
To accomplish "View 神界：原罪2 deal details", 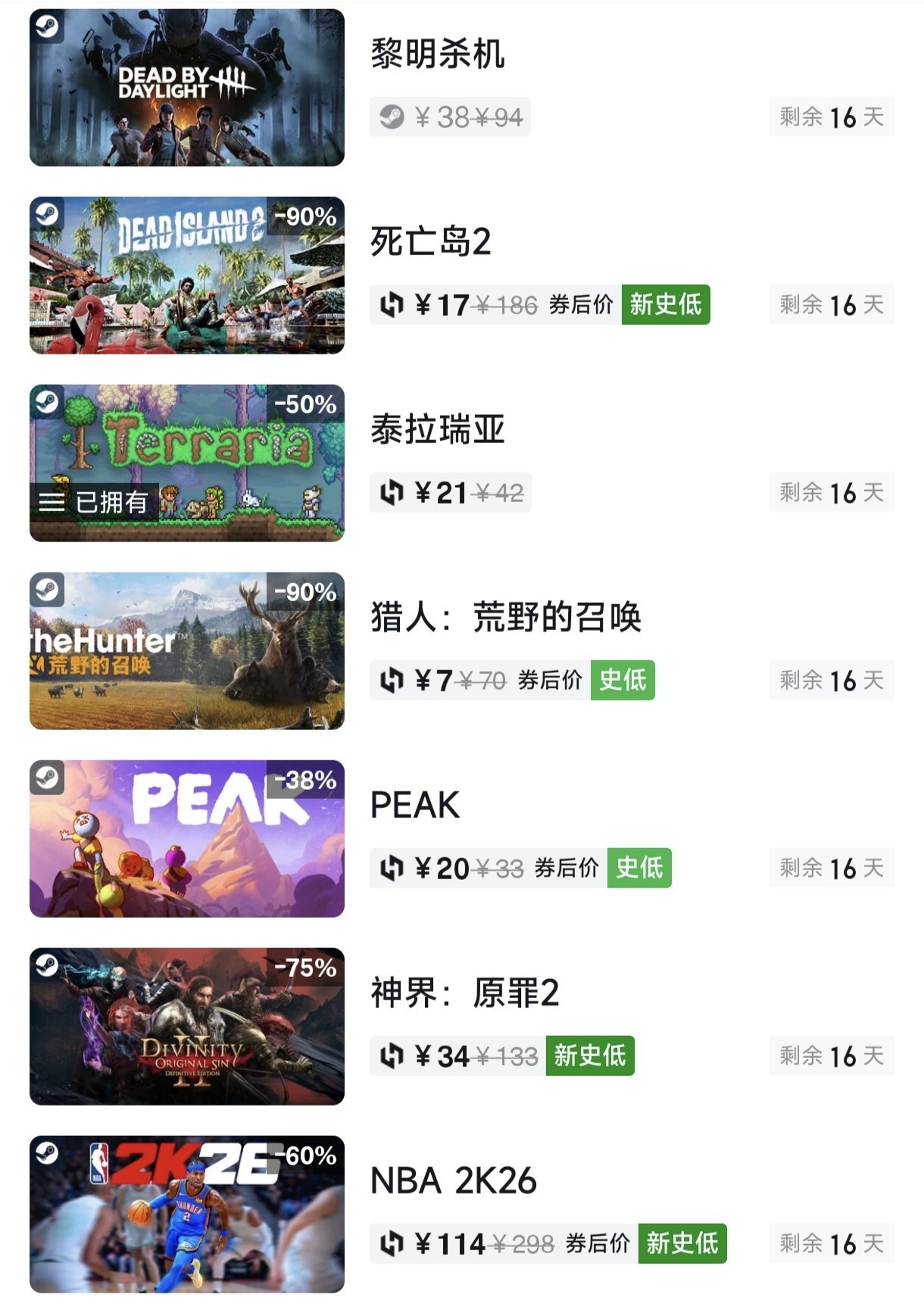I will [464, 993].
